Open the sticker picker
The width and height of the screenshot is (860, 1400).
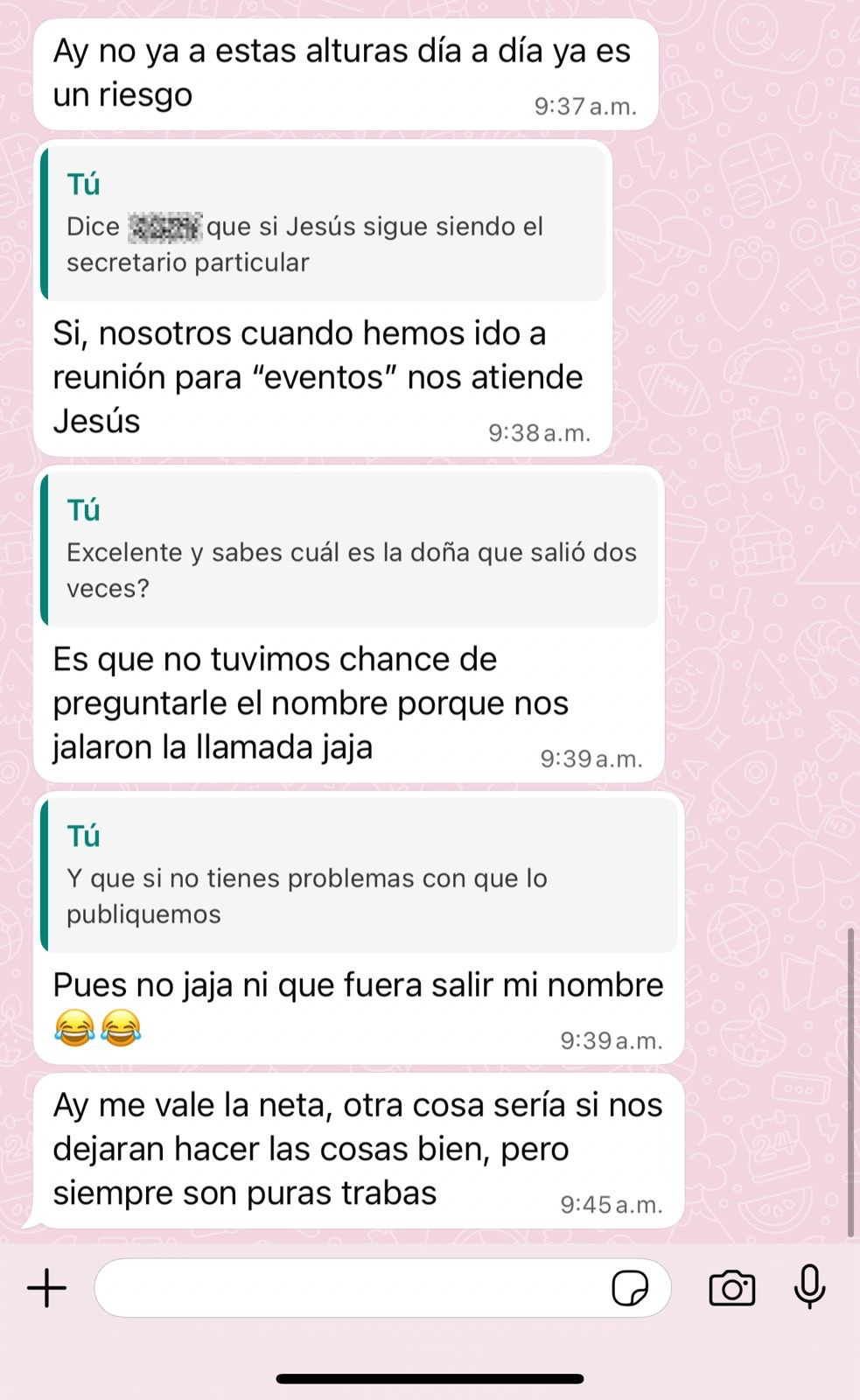point(630,1289)
